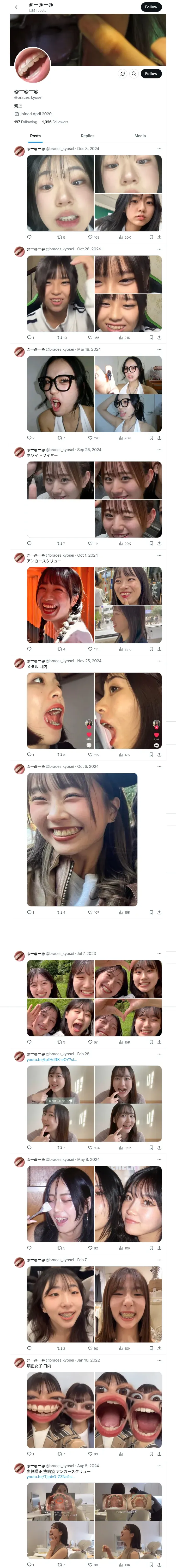Share the Oct 1, 2024 post
This screenshot has width=176, height=1568.
pyautogui.click(x=159, y=649)
